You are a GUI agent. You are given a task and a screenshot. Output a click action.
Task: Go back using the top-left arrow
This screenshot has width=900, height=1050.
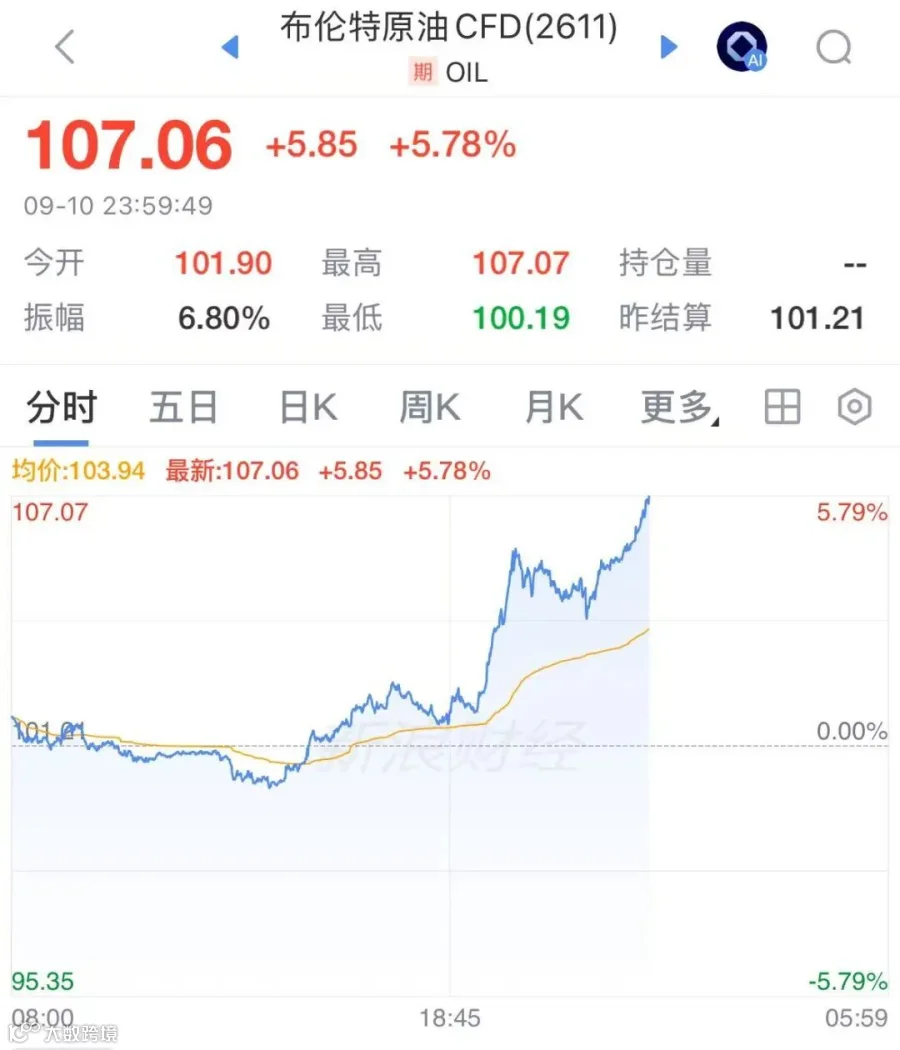click(x=65, y=47)
